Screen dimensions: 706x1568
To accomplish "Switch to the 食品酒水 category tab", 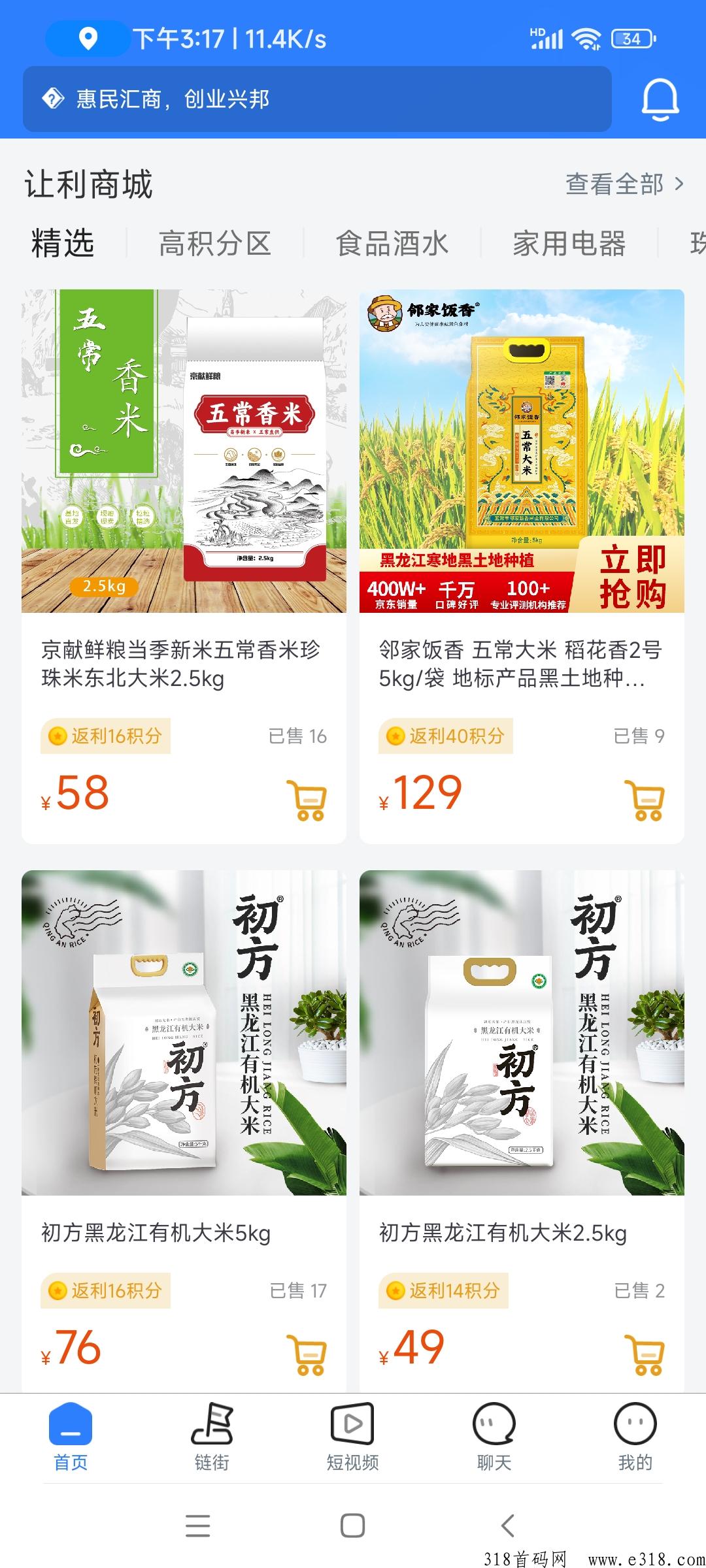I will [392, 244].
